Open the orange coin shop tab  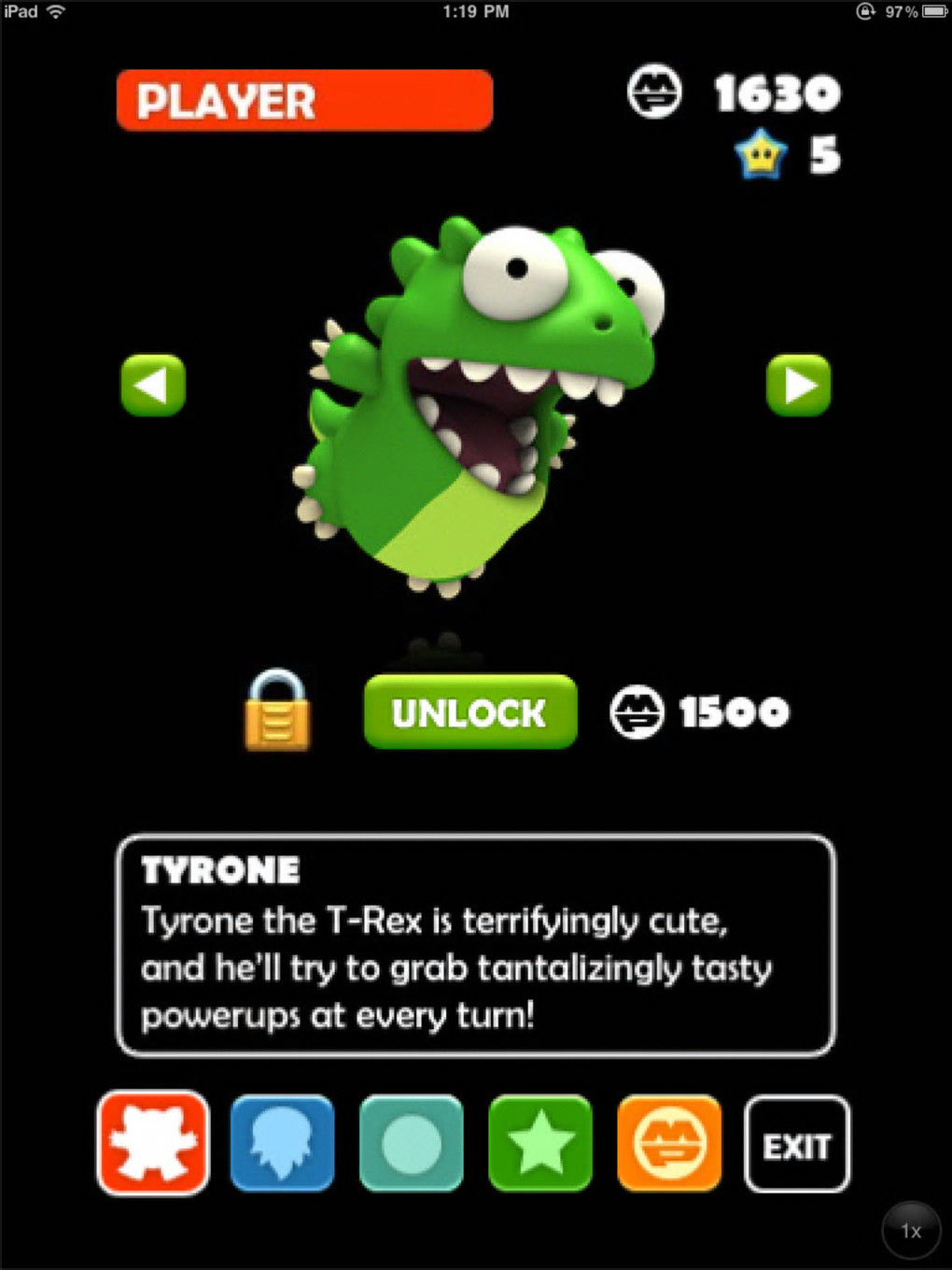click(x=669, y=1143)
